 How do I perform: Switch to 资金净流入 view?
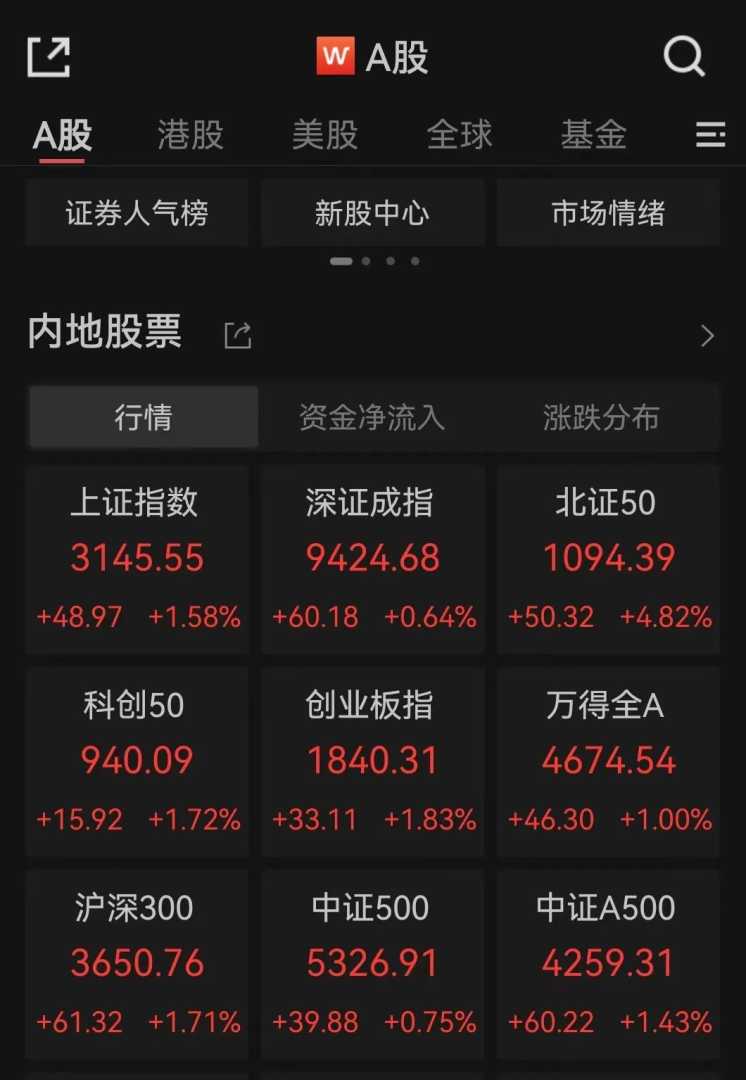coord(372,417)
